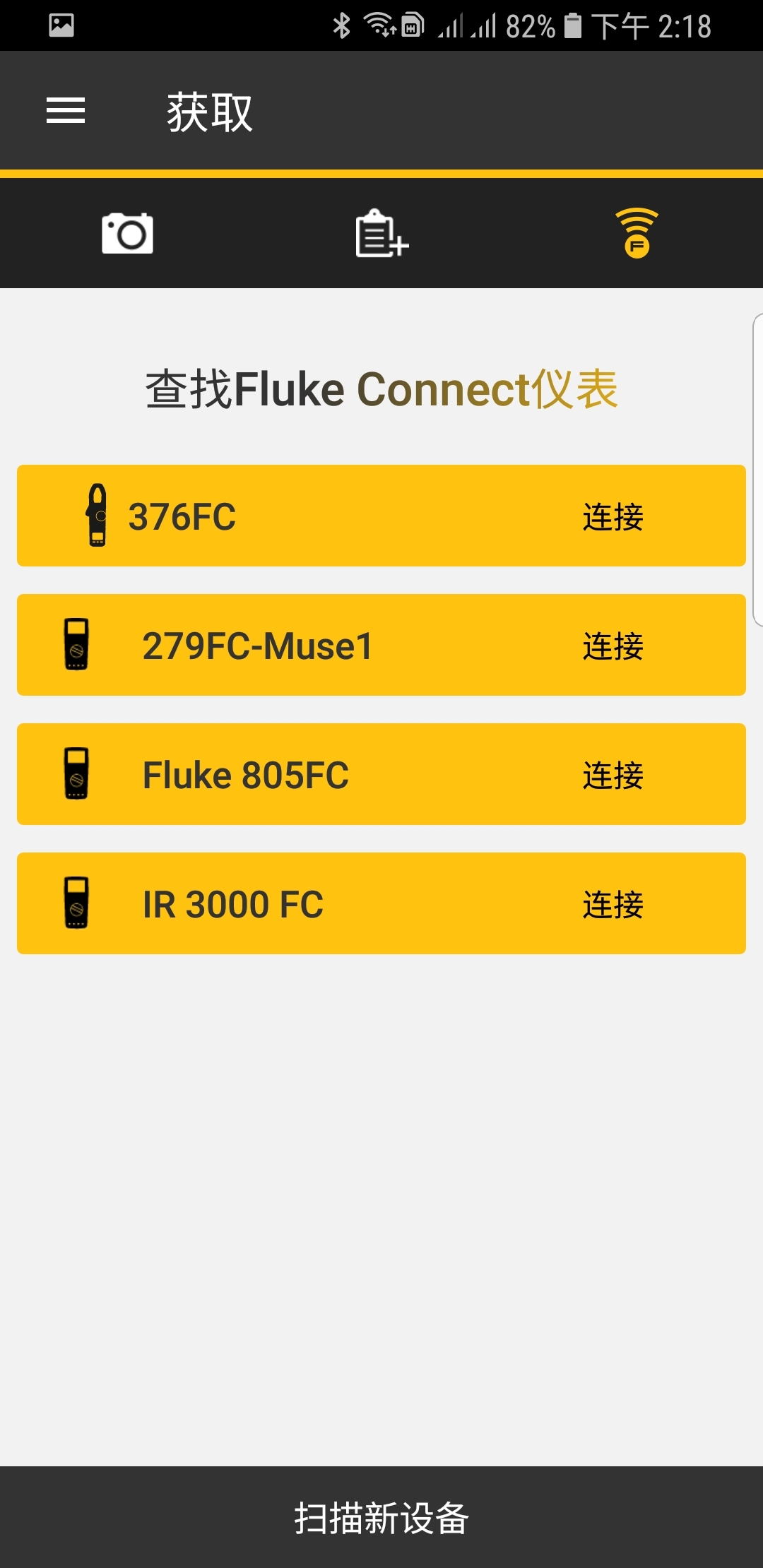Select the Fluke Connect wireless tab
763x1568 pixels.
coord(636,233)
